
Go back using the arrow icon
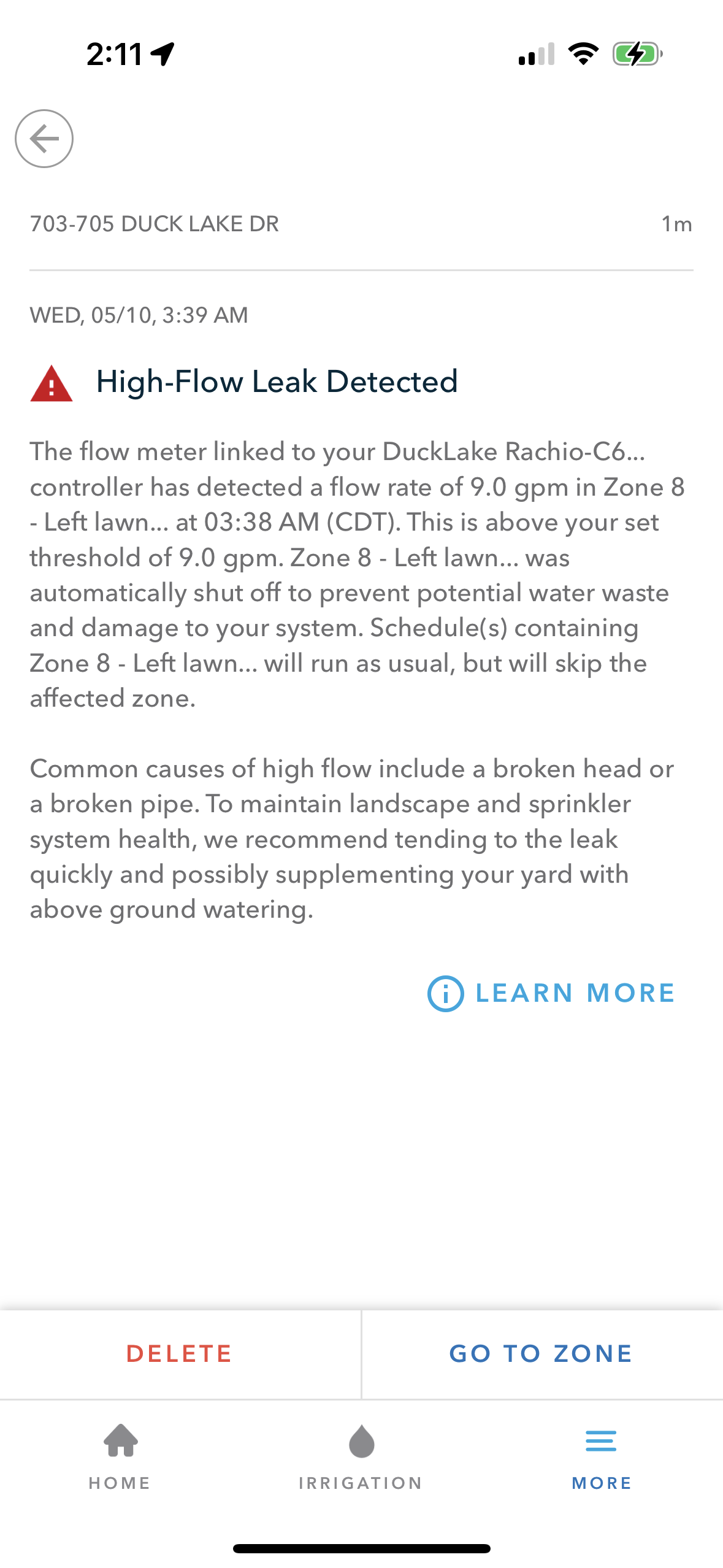[44, 139]
